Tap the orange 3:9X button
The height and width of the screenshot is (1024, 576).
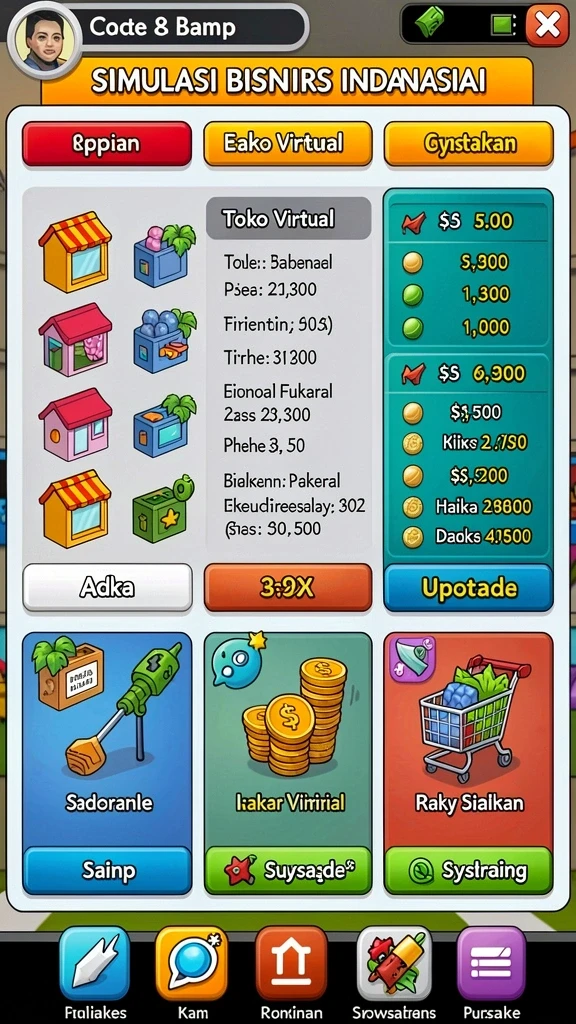pos(287,588)
